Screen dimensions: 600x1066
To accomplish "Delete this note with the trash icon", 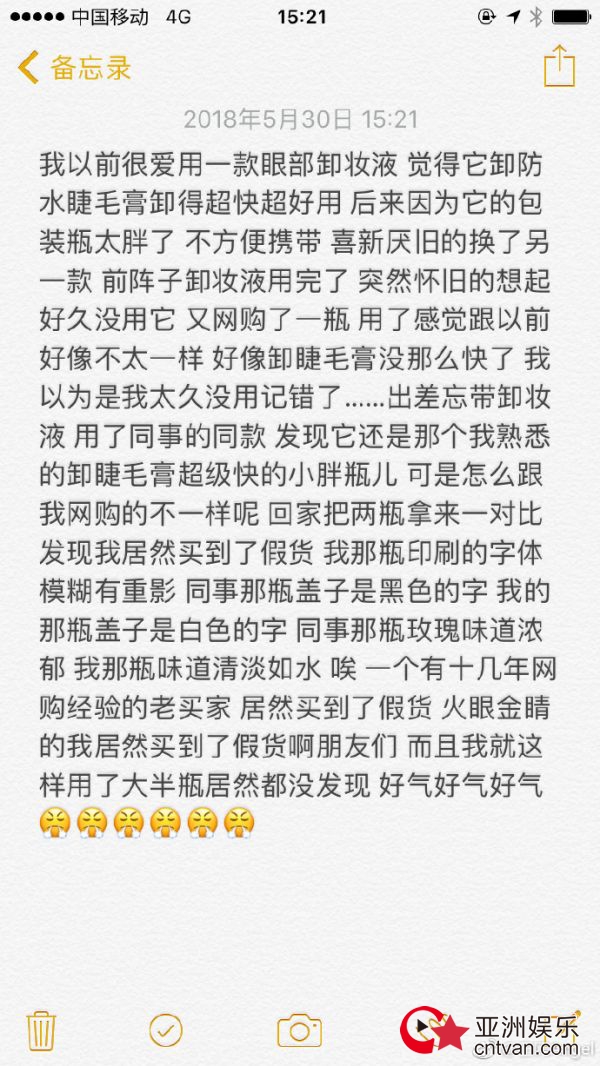I will pos(41,1029).
